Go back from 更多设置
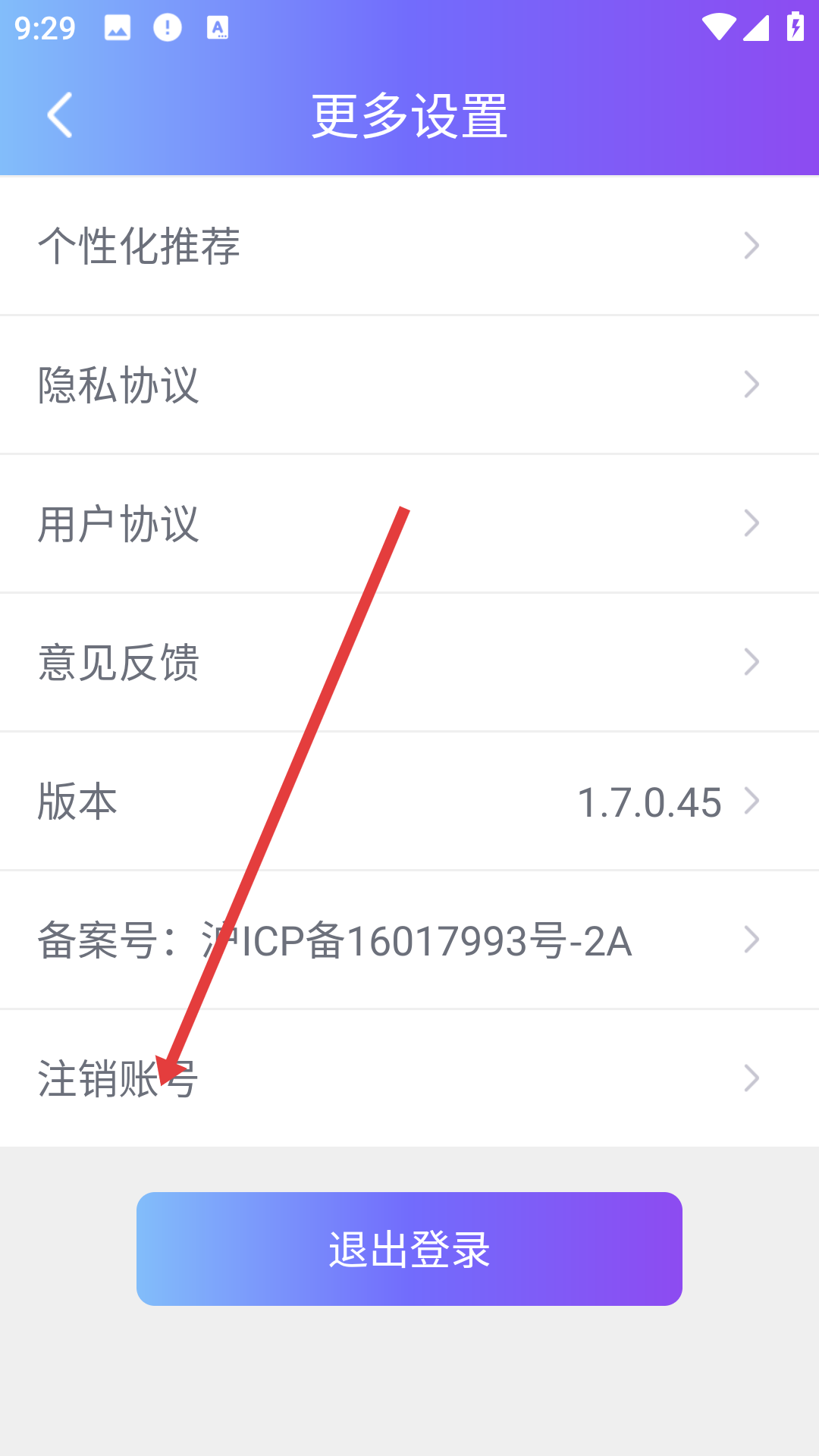This screenshot has width=819, height=1456. click(60, 115)
